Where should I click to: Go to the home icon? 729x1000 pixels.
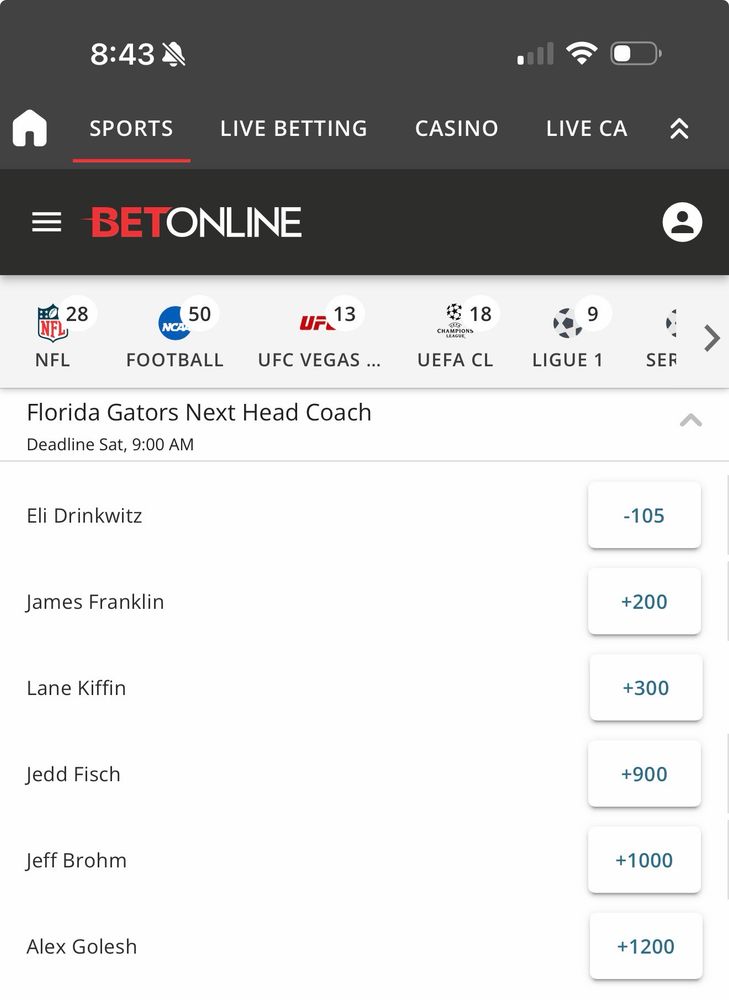click(30, 128)
